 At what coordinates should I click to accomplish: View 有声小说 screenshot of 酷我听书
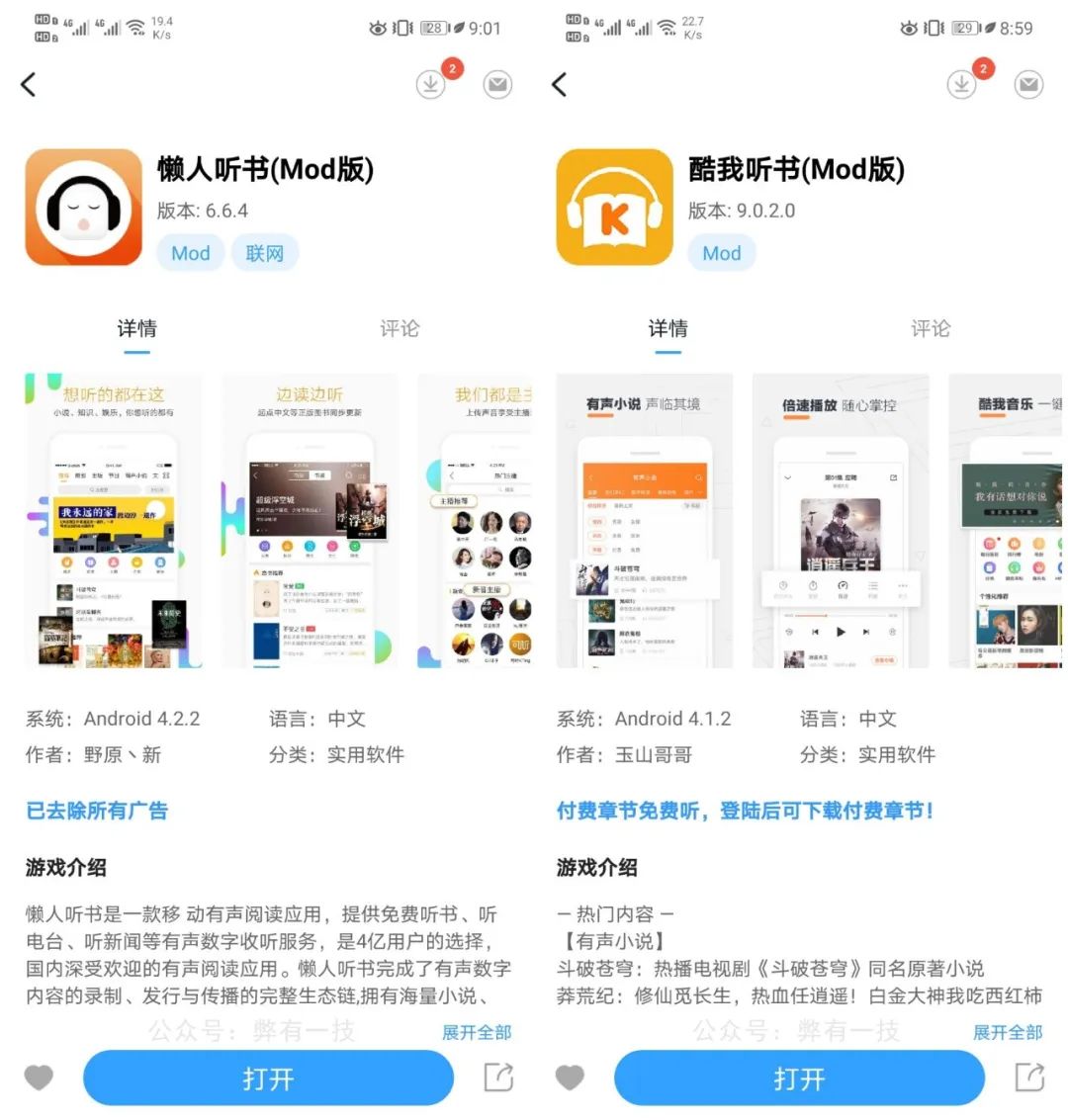click(645, 521)
